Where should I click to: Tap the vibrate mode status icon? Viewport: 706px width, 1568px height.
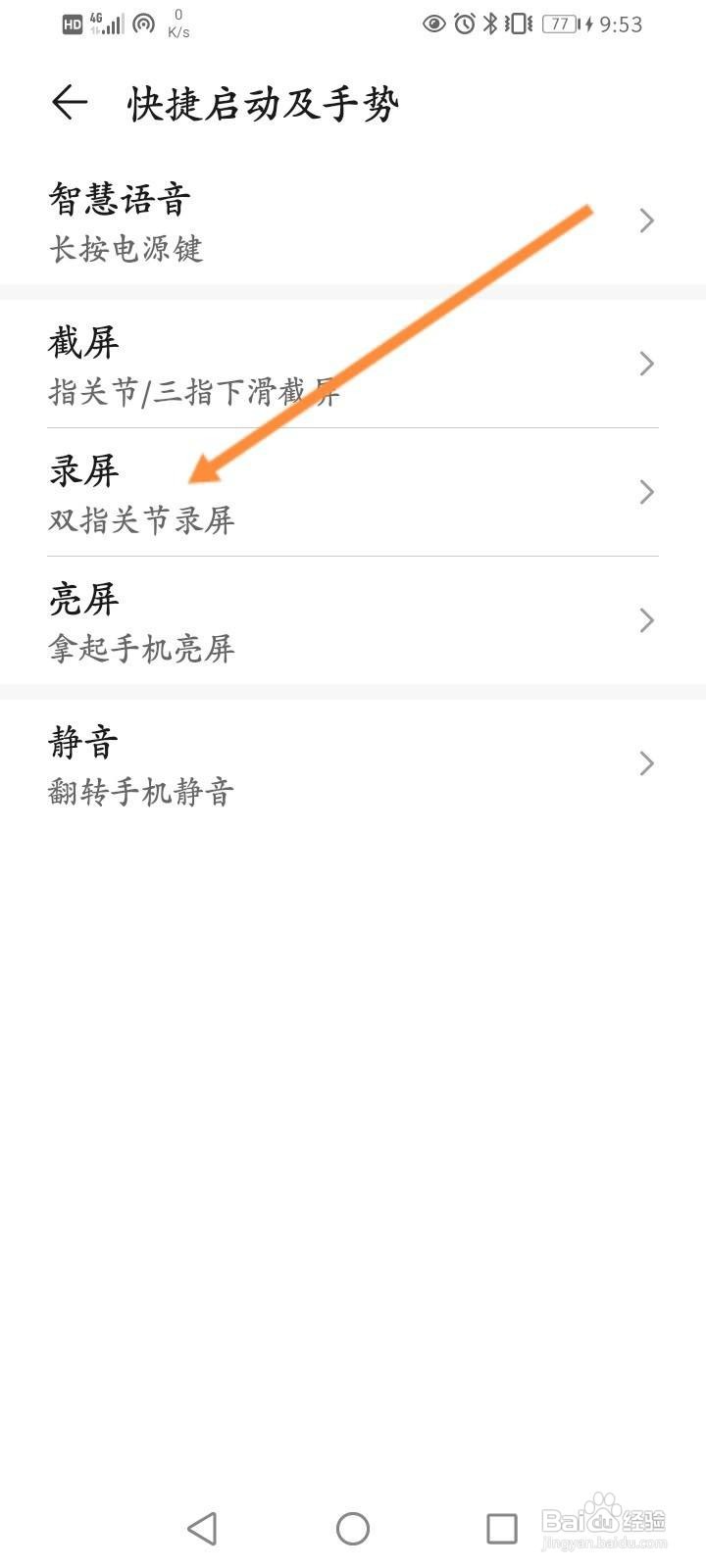[518, 24]
